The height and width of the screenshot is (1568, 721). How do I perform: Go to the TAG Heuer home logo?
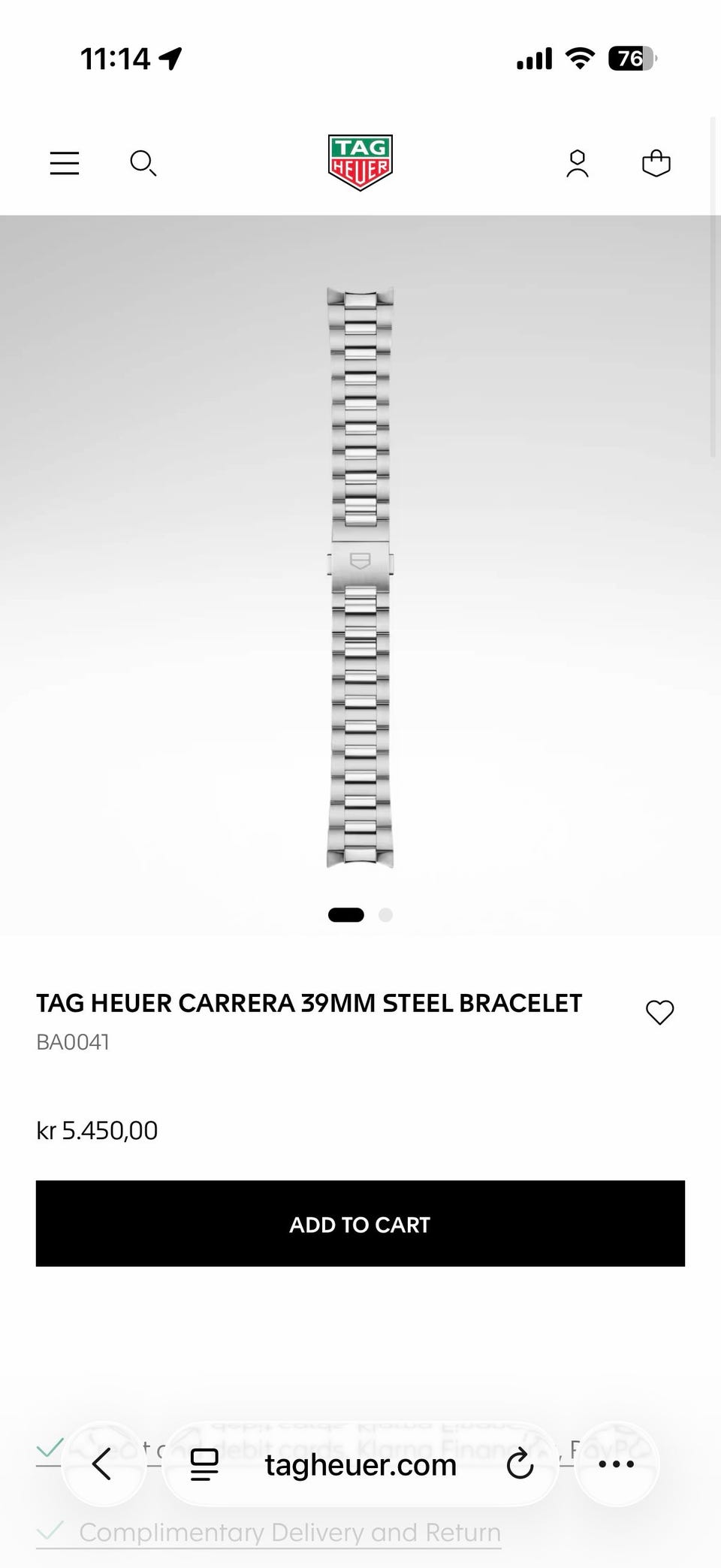click(360, 162)
